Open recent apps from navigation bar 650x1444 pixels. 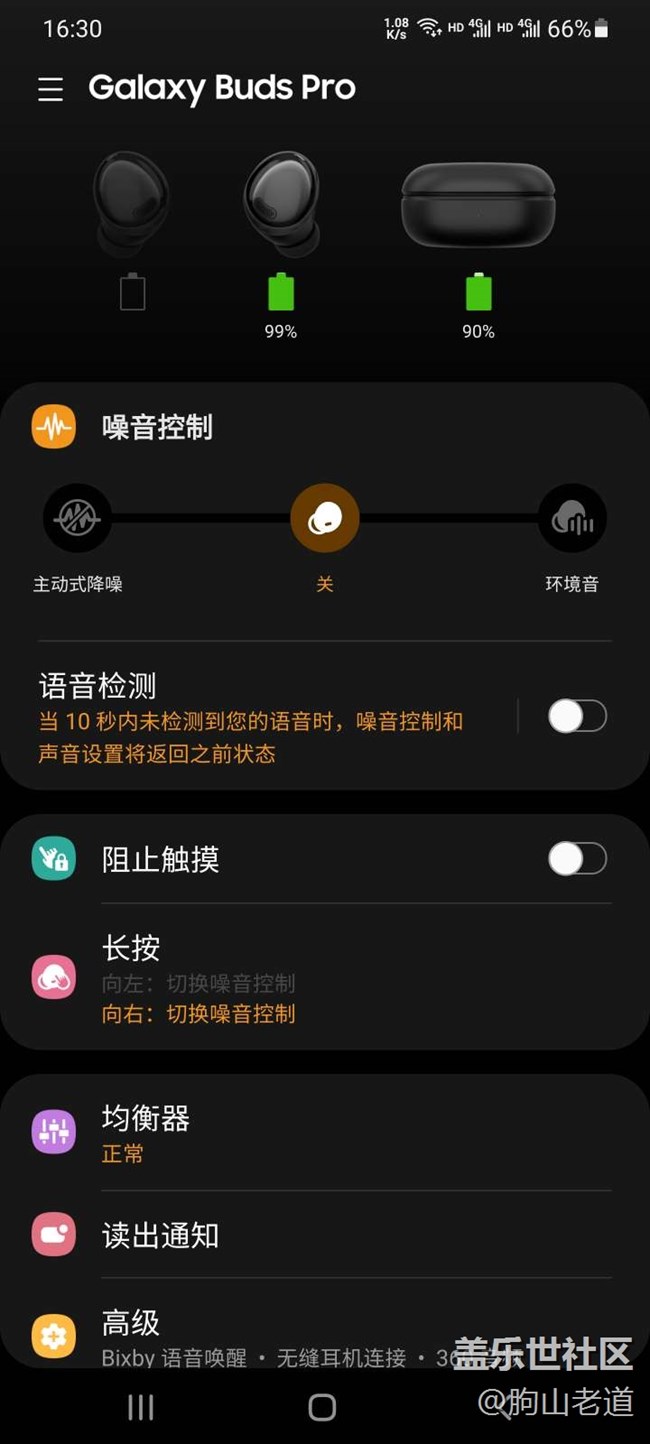click(x=141, y=1408)
